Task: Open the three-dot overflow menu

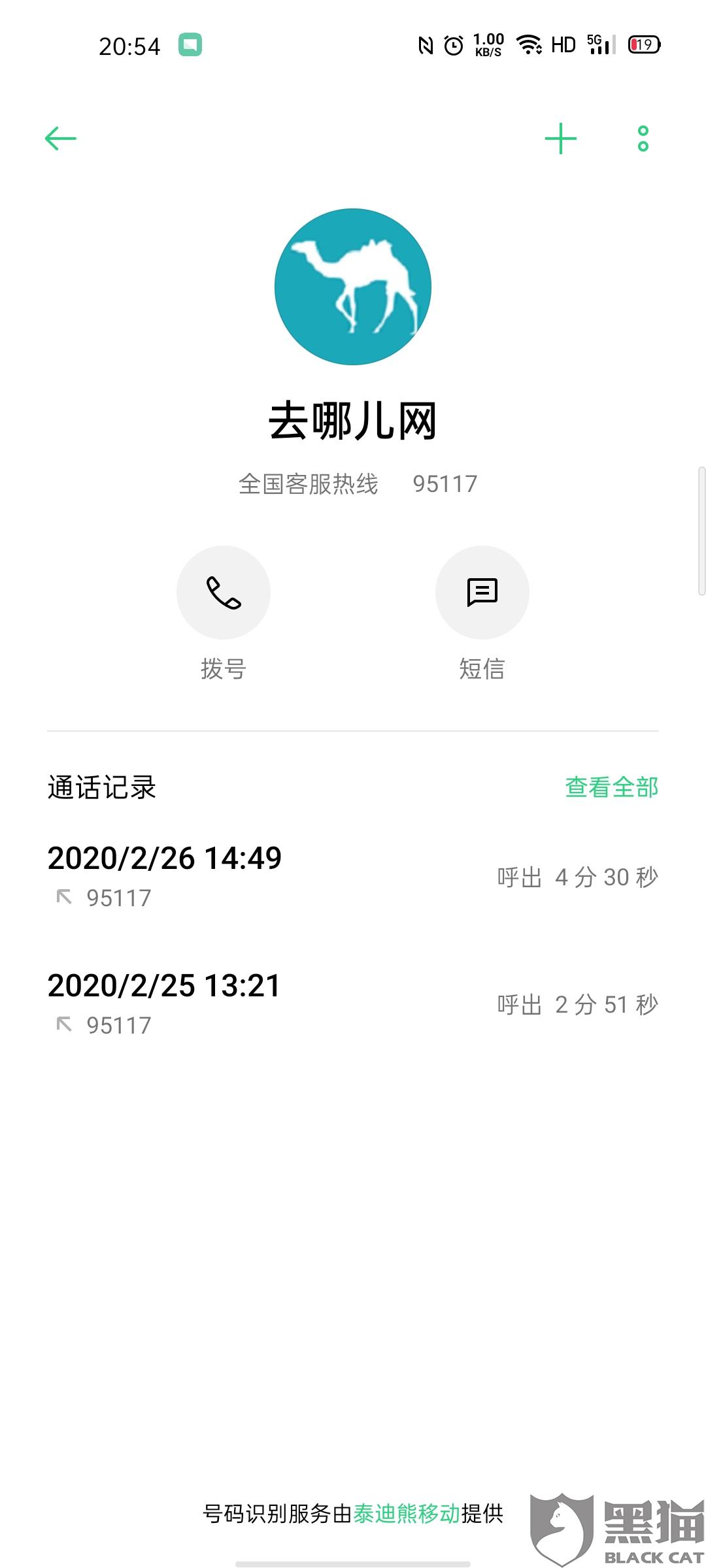Action: point(643,139)
